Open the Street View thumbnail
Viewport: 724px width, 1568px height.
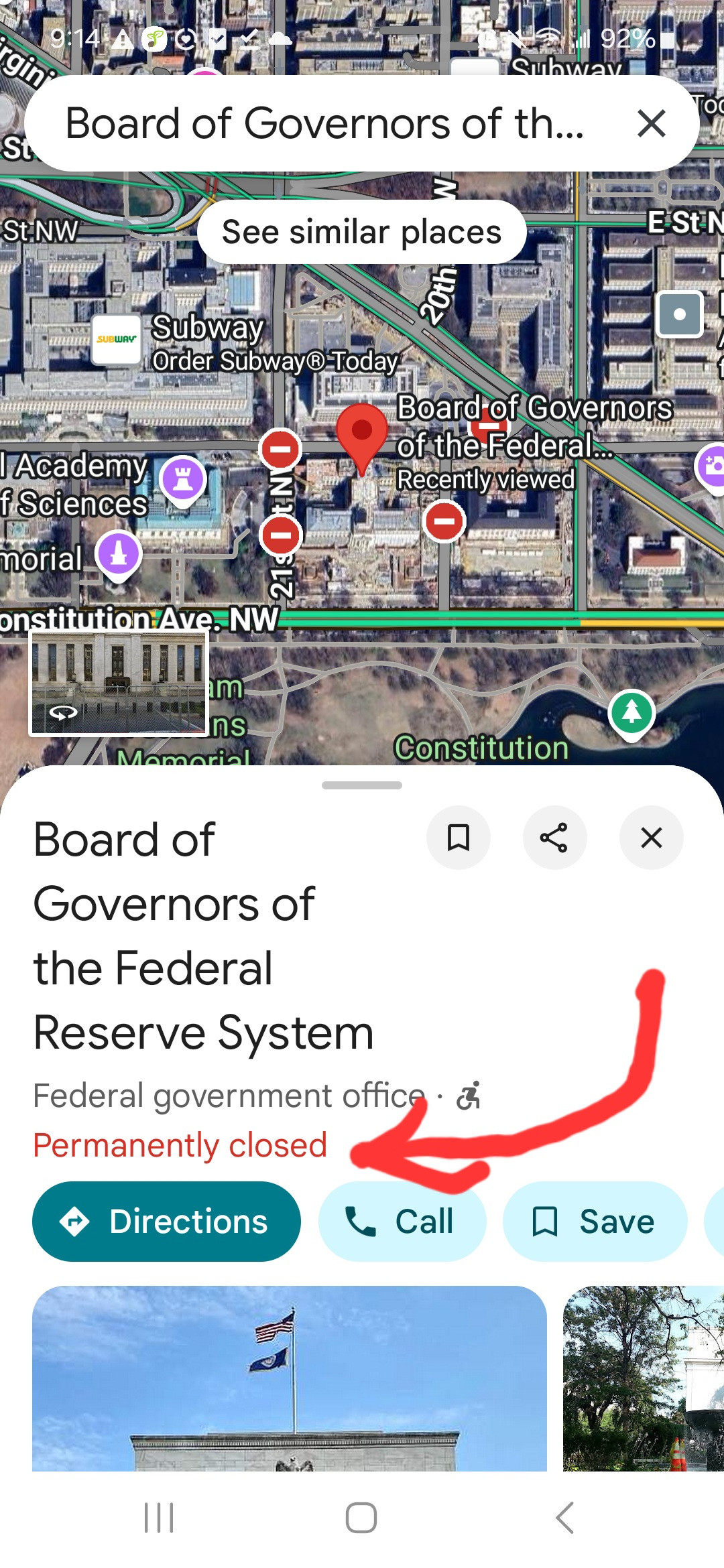point(119,683)
